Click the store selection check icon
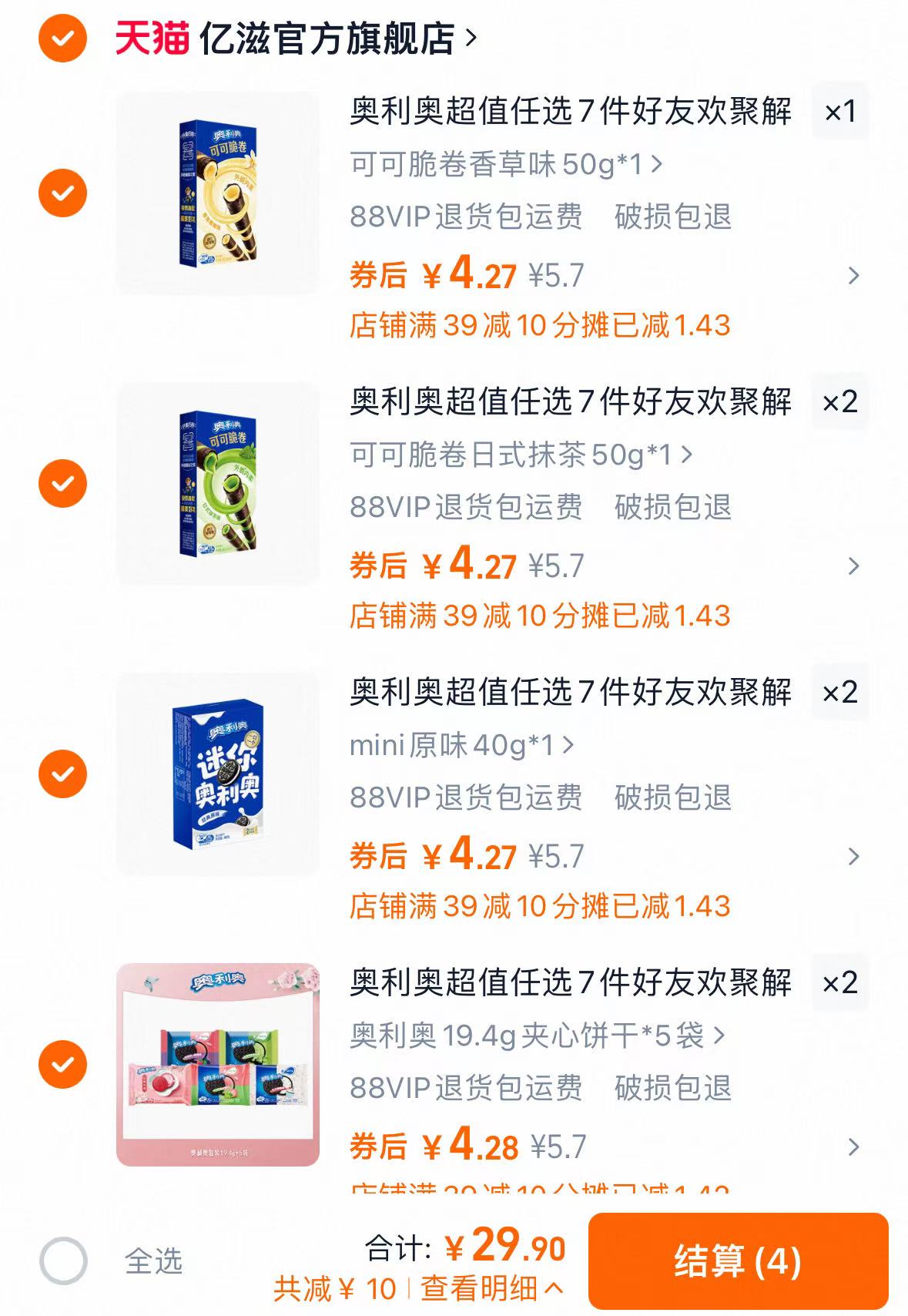The image size is (908, 1316). pyautogui.click(x=62, y=35)
